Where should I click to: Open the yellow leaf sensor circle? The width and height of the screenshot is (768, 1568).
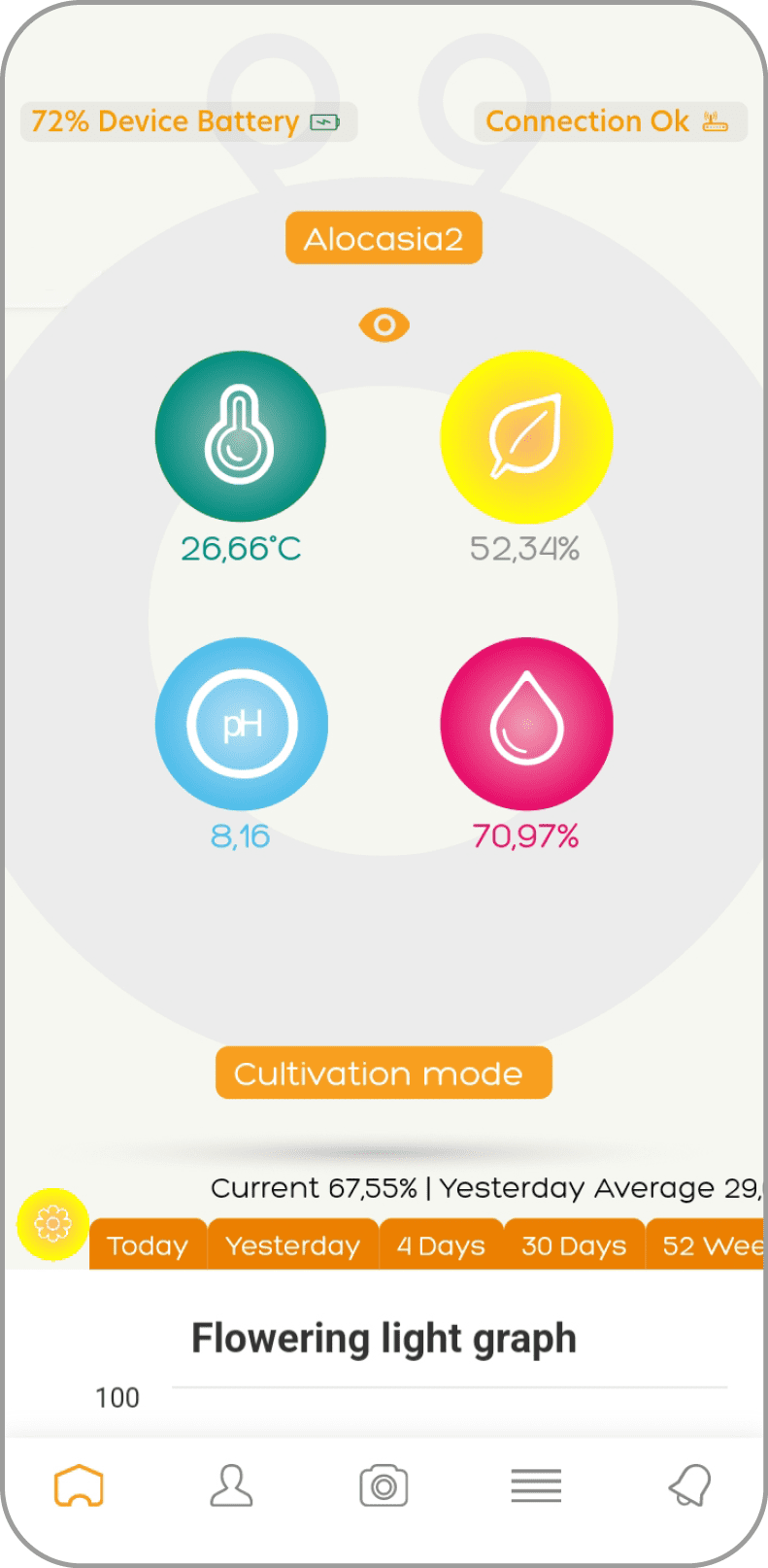(x=526, y=436)
